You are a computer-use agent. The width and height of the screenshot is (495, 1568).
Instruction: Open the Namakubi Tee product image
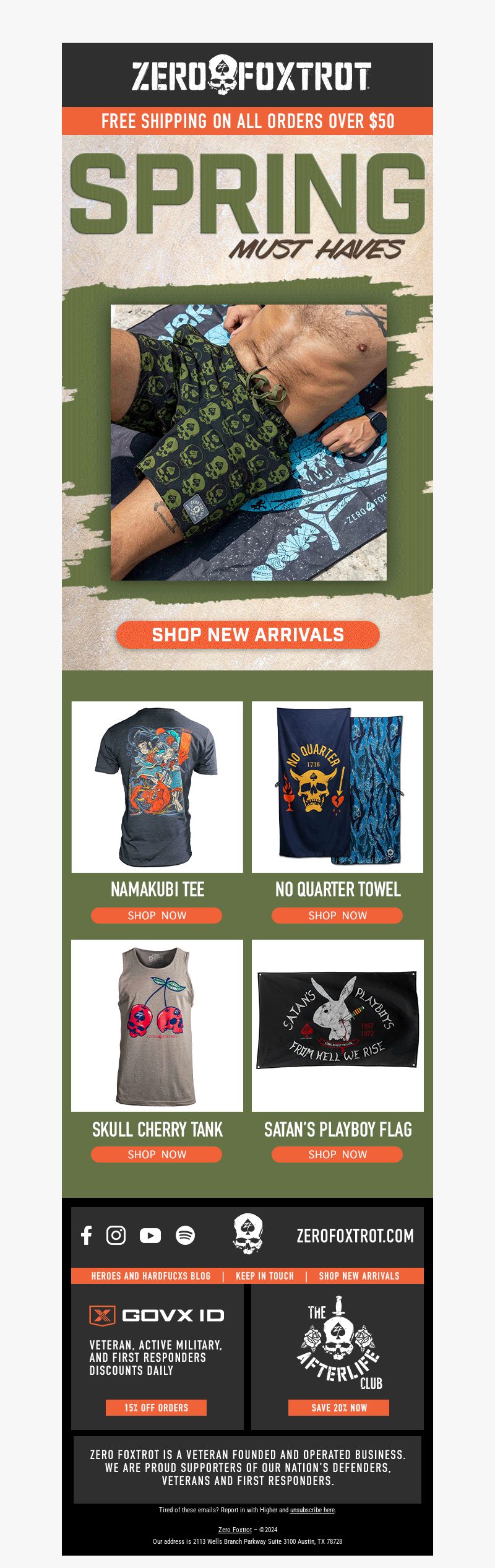157,787
